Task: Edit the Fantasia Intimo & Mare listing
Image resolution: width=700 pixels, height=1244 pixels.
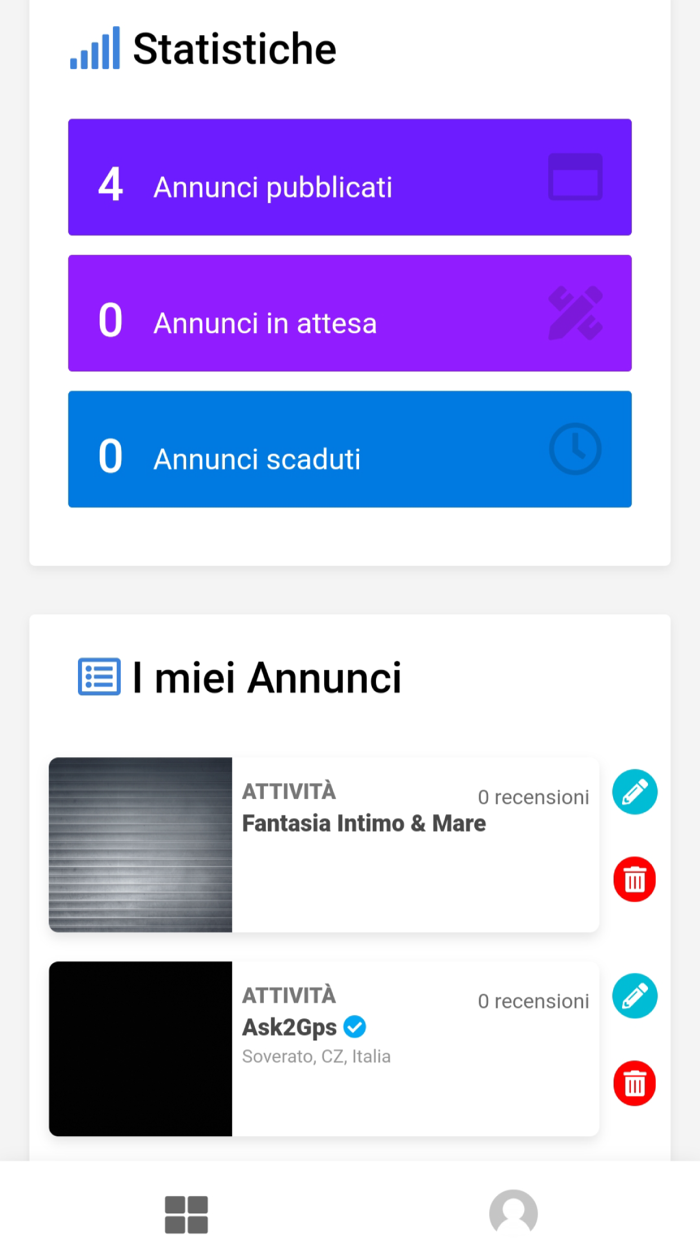Action: [x=634, y=793]
